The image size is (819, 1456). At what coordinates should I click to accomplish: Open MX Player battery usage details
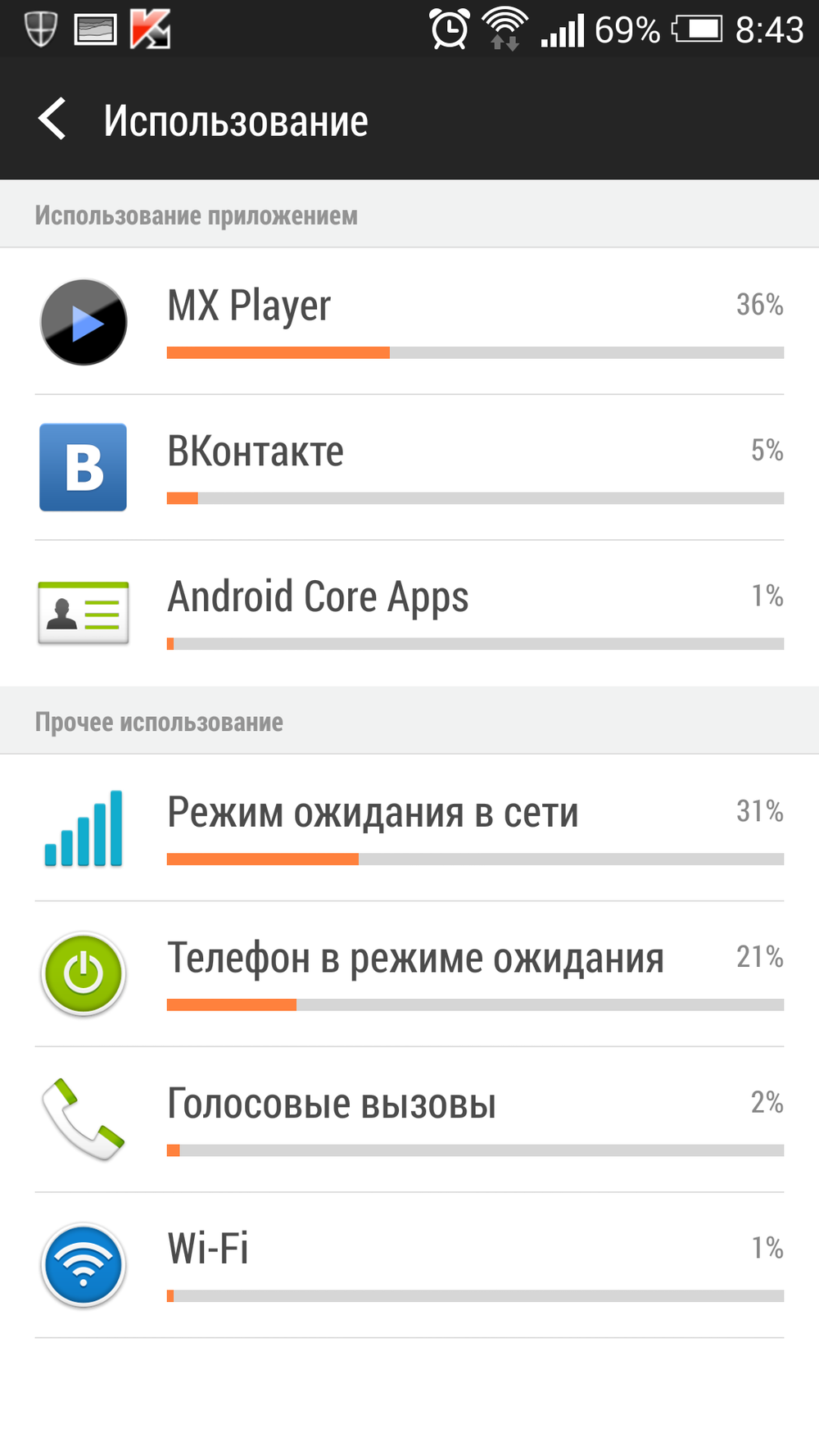[x=409, y=321]
